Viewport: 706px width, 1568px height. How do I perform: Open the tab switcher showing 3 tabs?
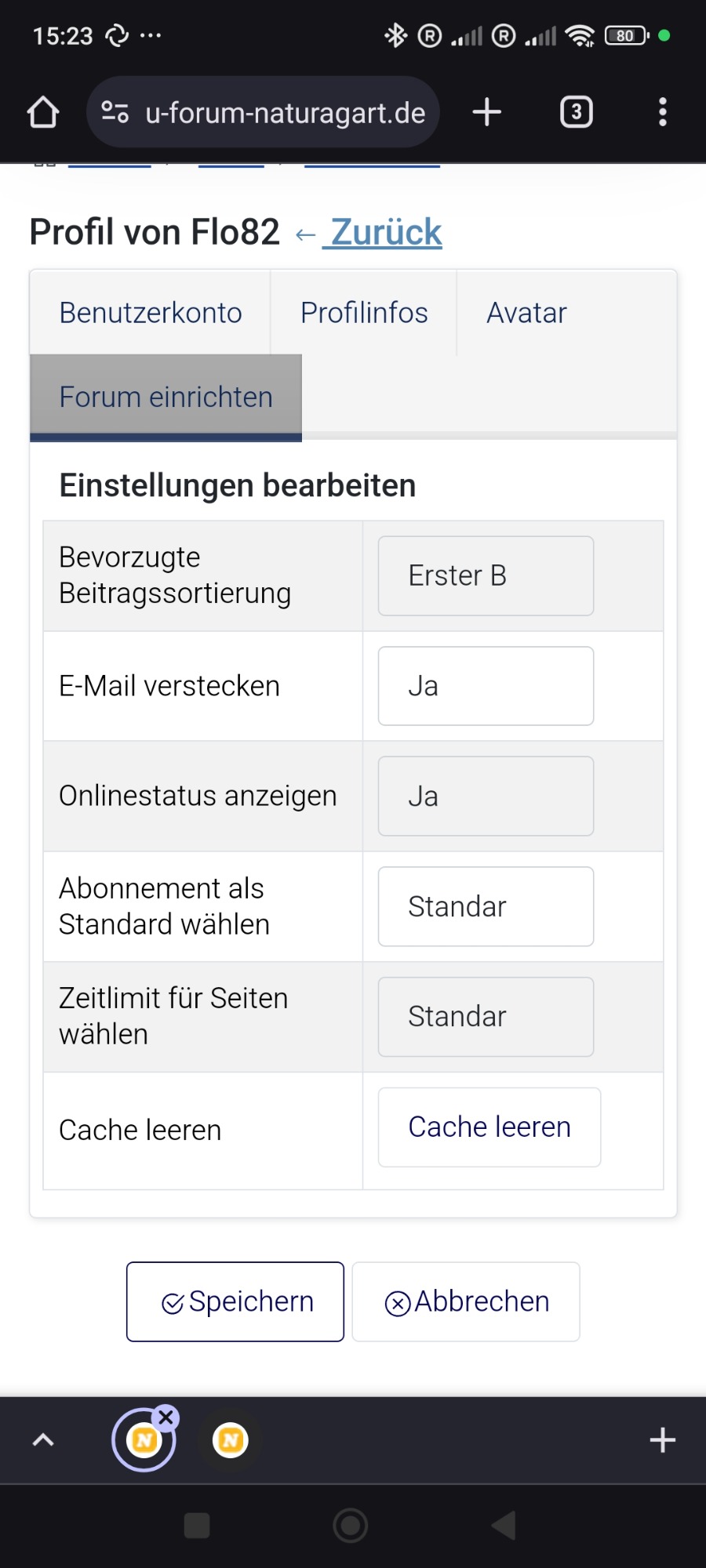click(577, 112)
